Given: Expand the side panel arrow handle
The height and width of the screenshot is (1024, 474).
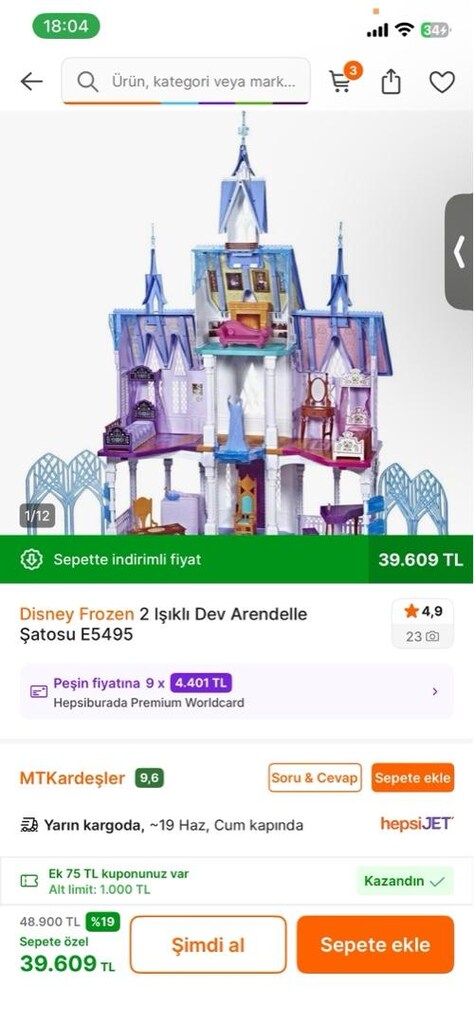Looking at the screenshot, I should pyautogui.click(x=460, y=250).
